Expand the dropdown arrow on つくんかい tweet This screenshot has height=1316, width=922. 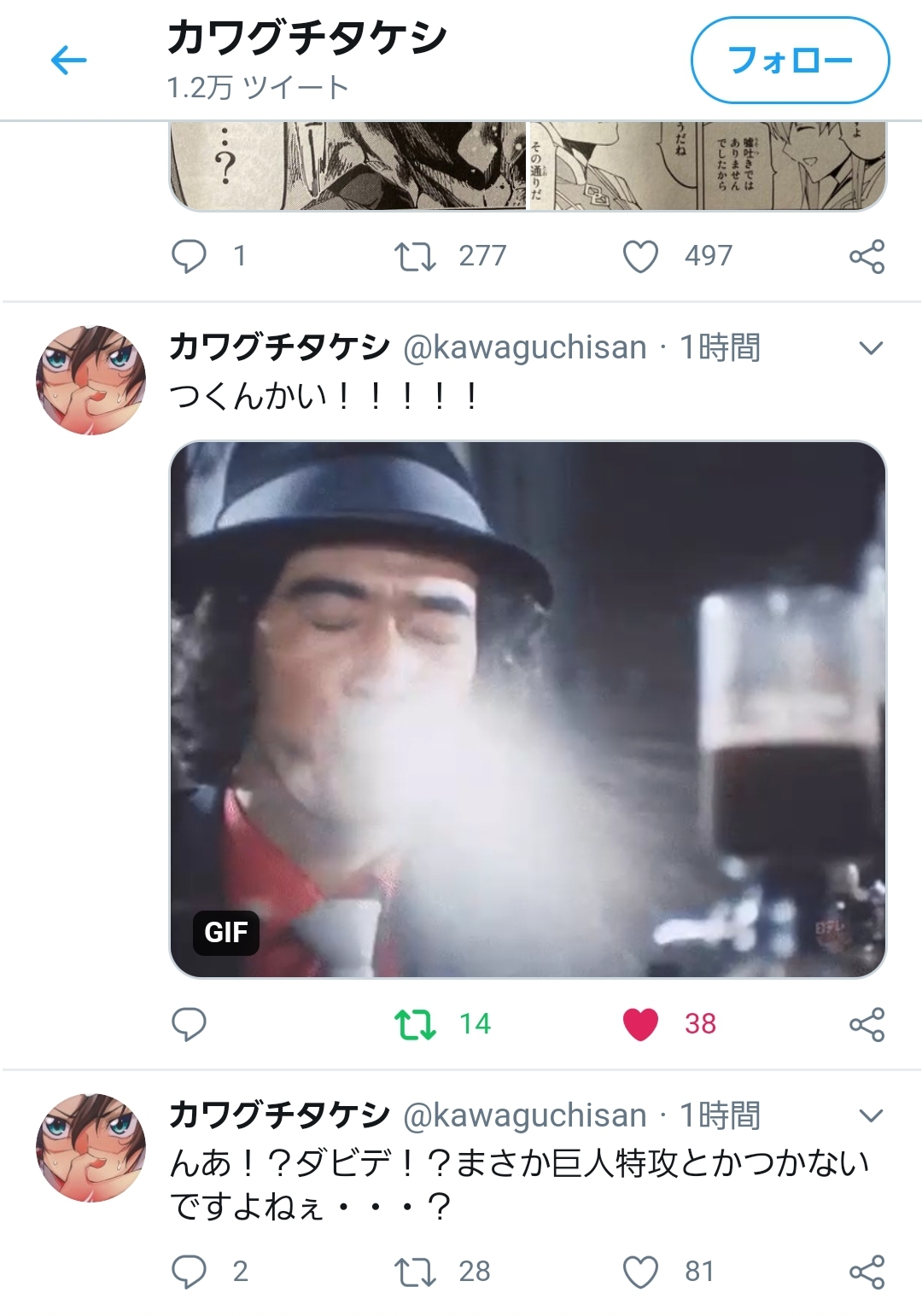point(870,348)
